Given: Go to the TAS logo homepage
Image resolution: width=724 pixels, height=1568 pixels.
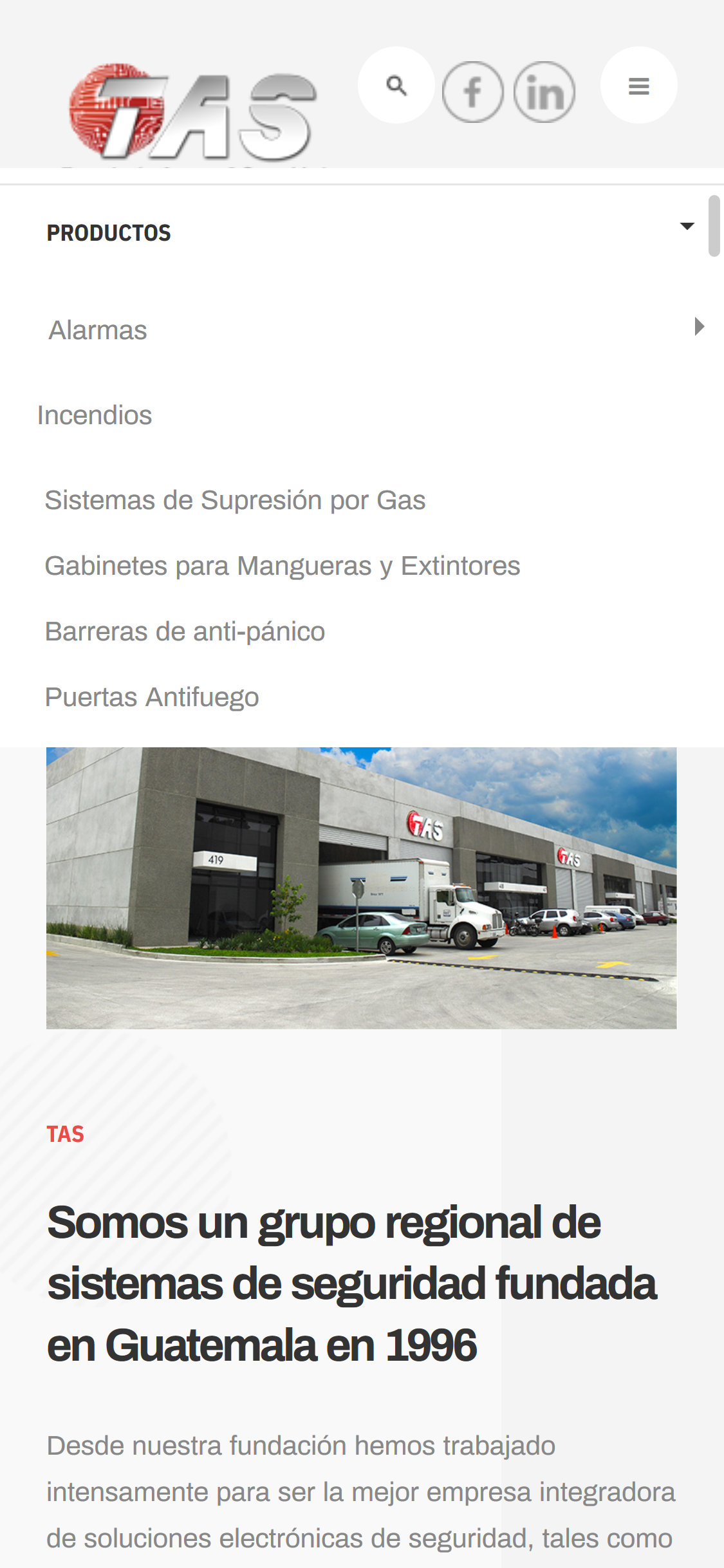Looking at the screenshot, I should [193, 113].
